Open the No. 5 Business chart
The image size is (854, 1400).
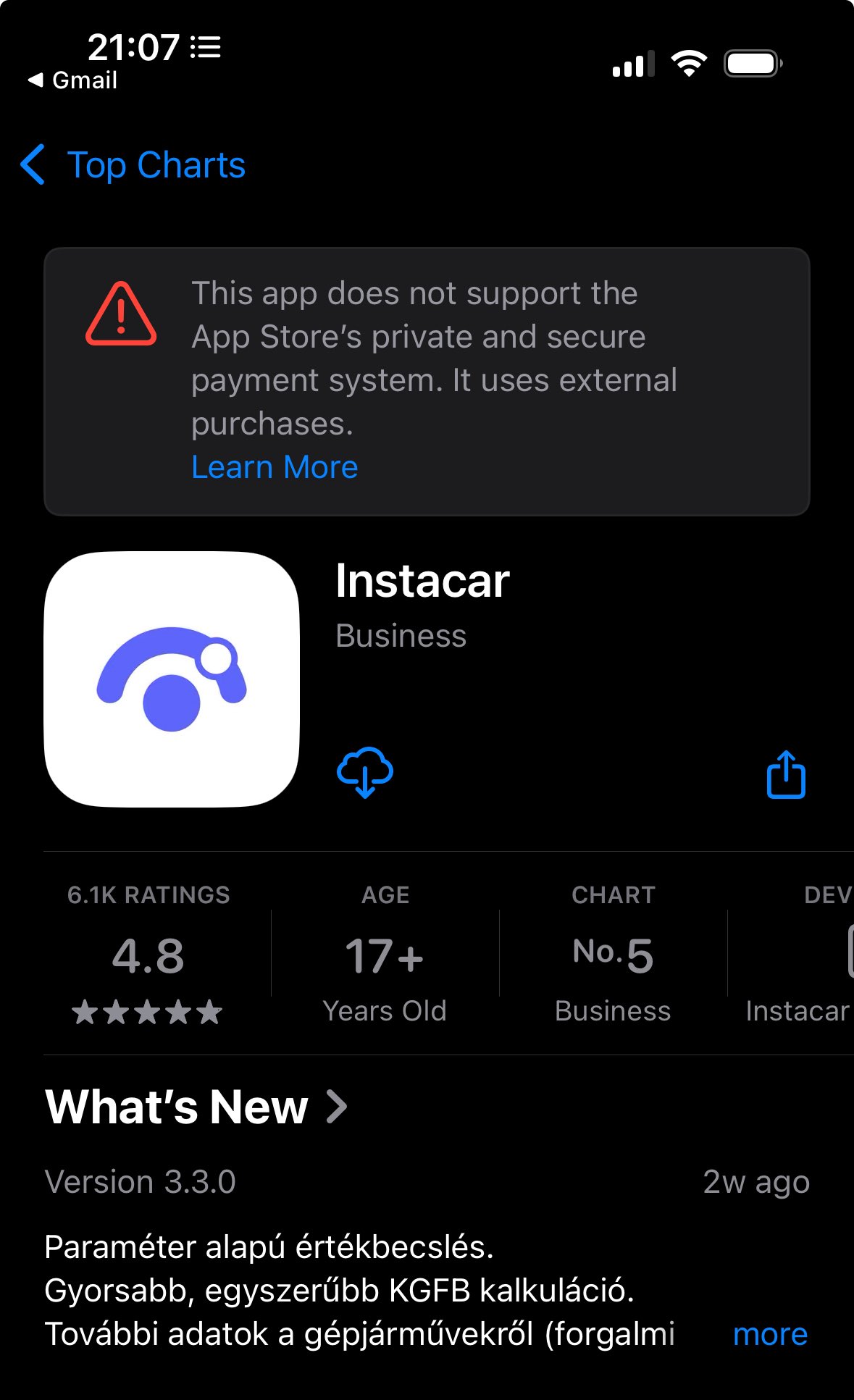[613, 955]
